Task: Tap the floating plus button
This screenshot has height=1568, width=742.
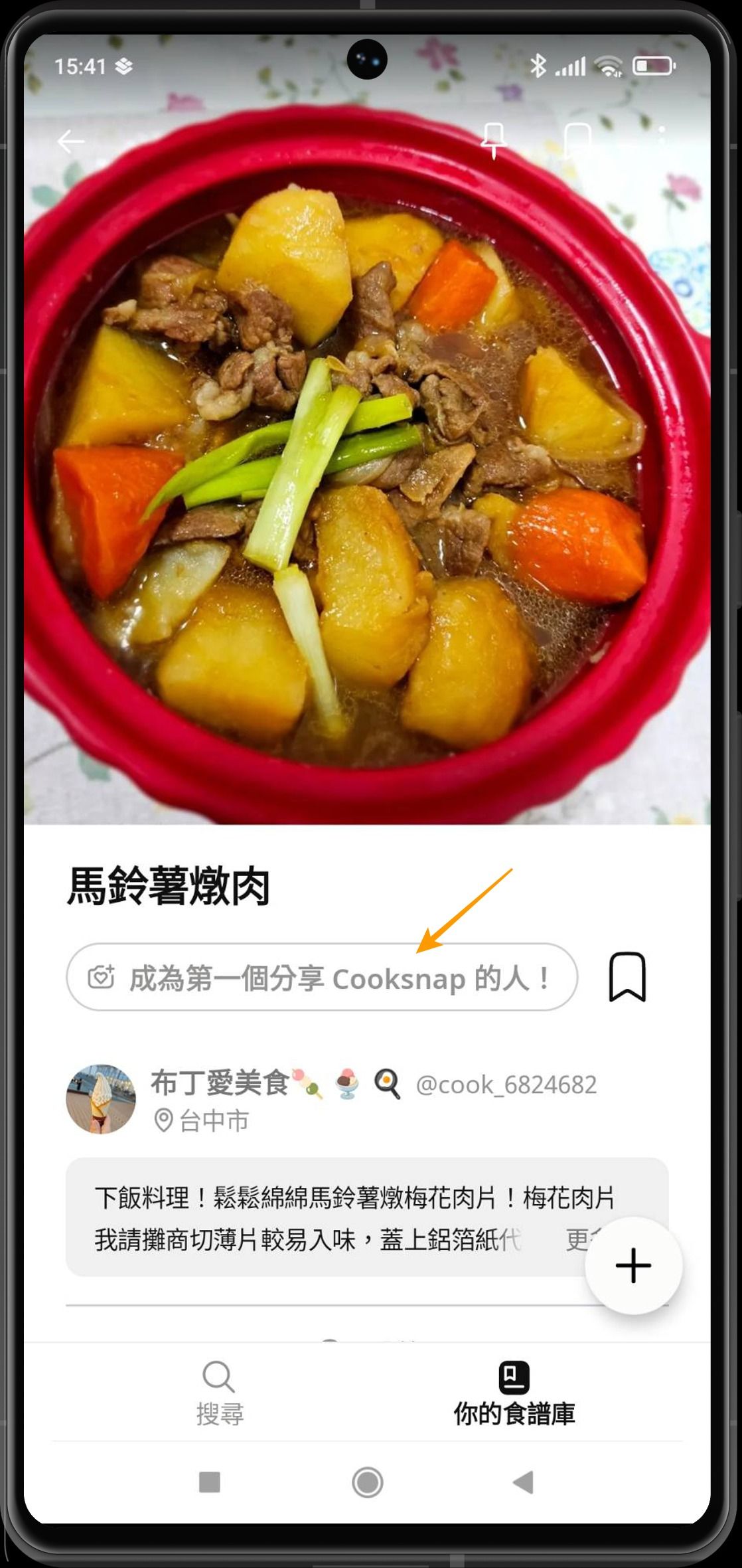Action: pyautogui.click(x=633, y=1265)
